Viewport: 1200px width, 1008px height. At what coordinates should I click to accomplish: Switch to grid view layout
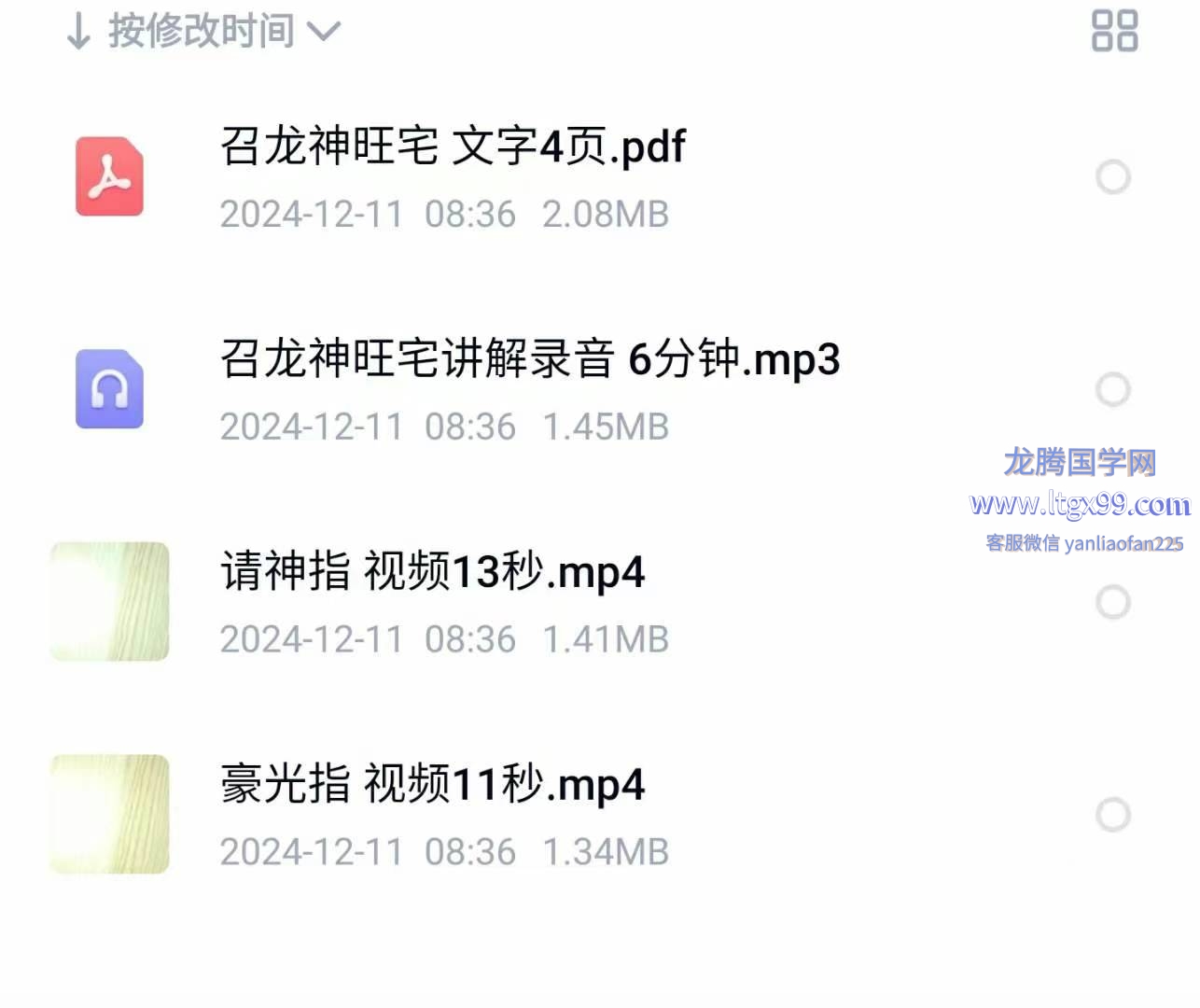click(x=1114, y=31)
